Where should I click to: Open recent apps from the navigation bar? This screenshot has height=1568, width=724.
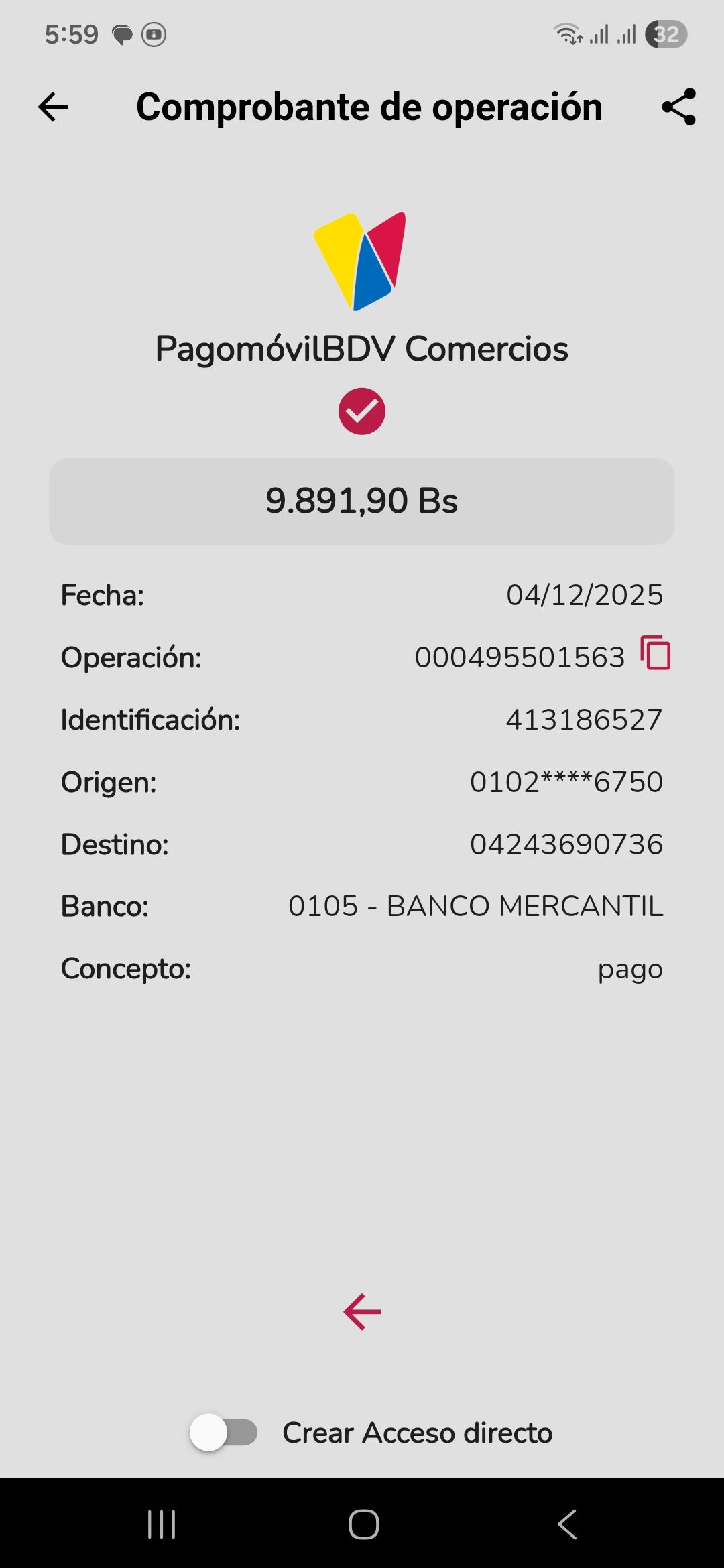click(x=162, y=1524)
